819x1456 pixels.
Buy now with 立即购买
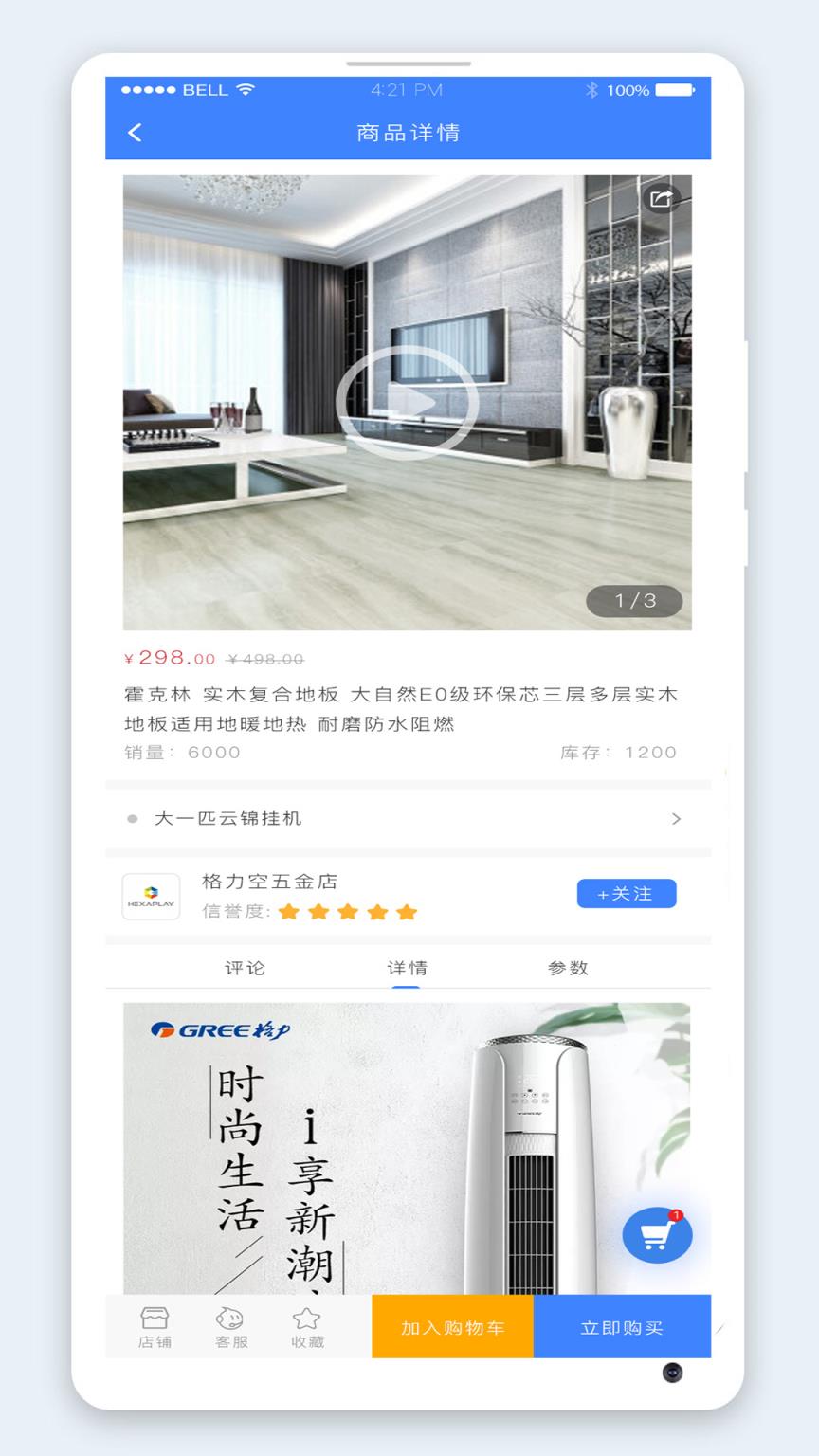point(622,1327)
